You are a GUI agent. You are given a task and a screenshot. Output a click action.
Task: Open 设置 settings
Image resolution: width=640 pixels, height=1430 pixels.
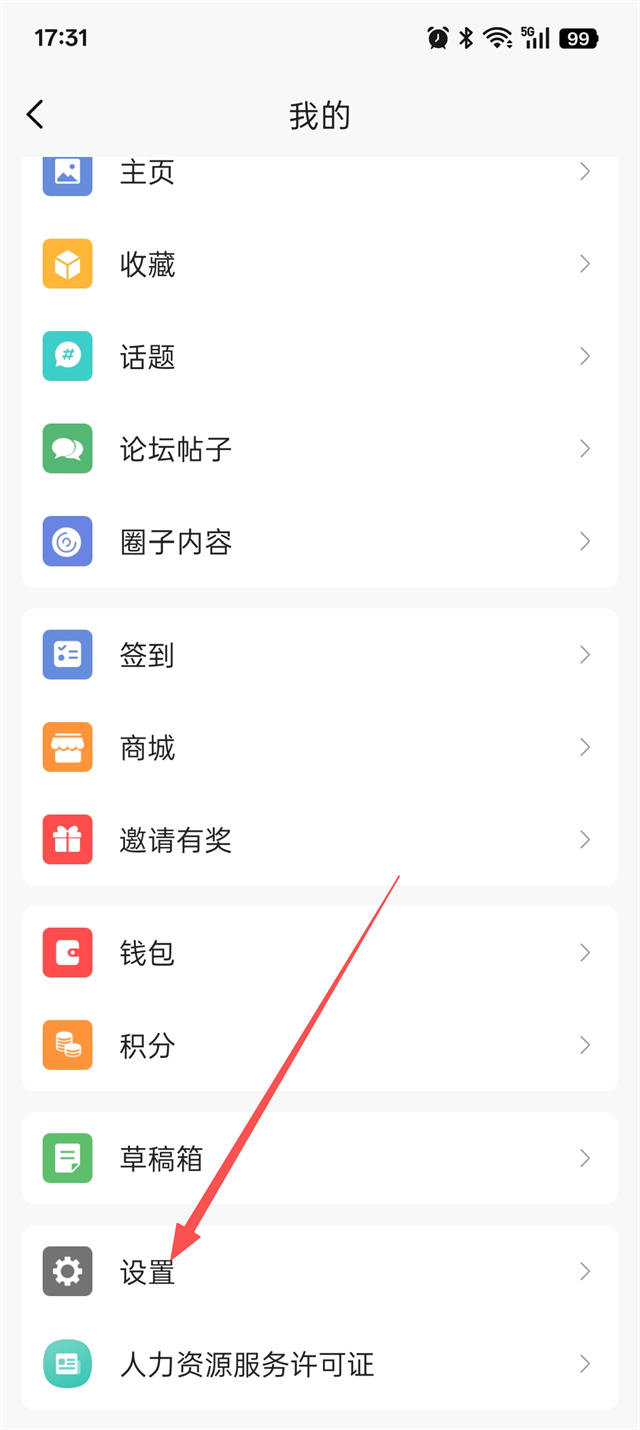coord(320,1271)
